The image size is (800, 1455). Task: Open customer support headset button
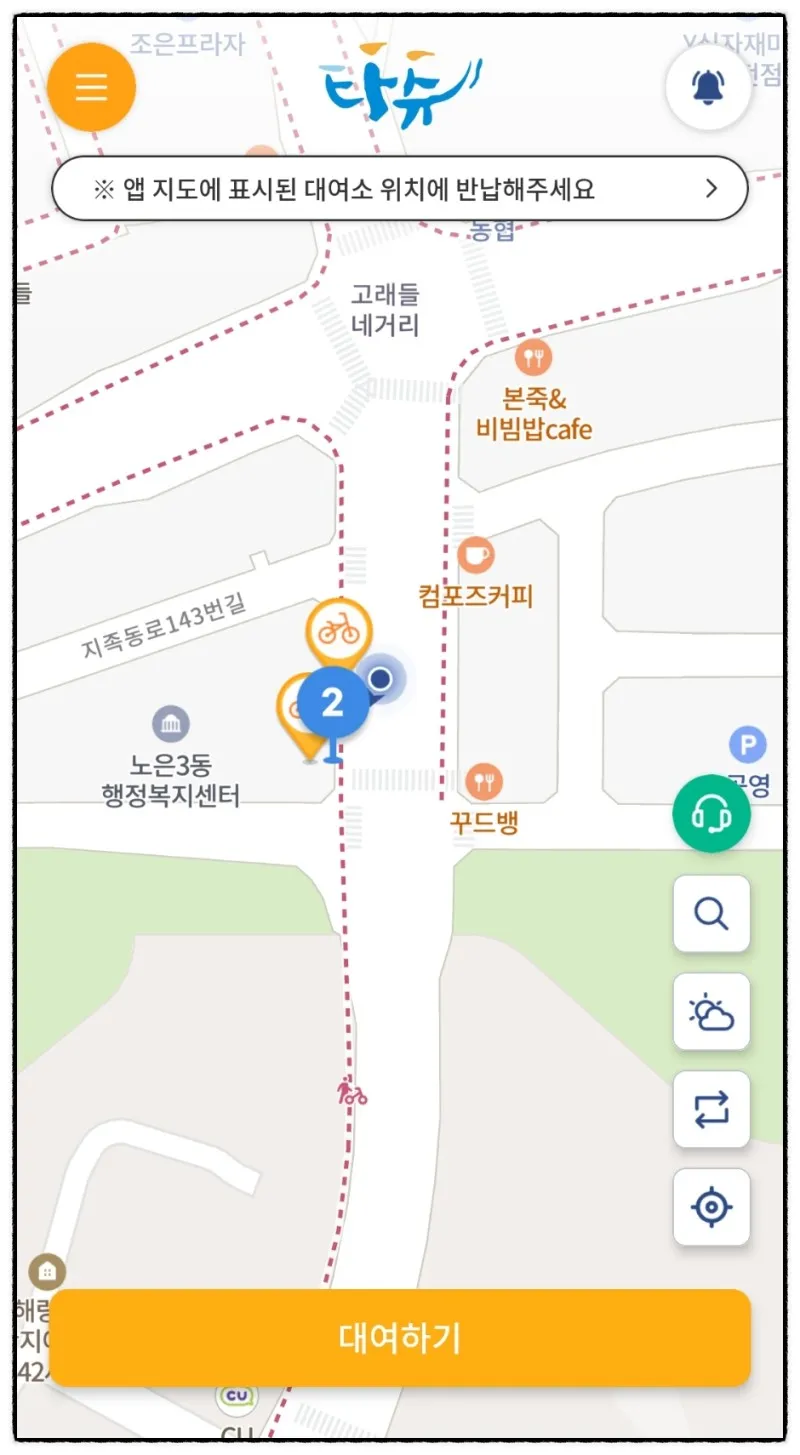711,815
